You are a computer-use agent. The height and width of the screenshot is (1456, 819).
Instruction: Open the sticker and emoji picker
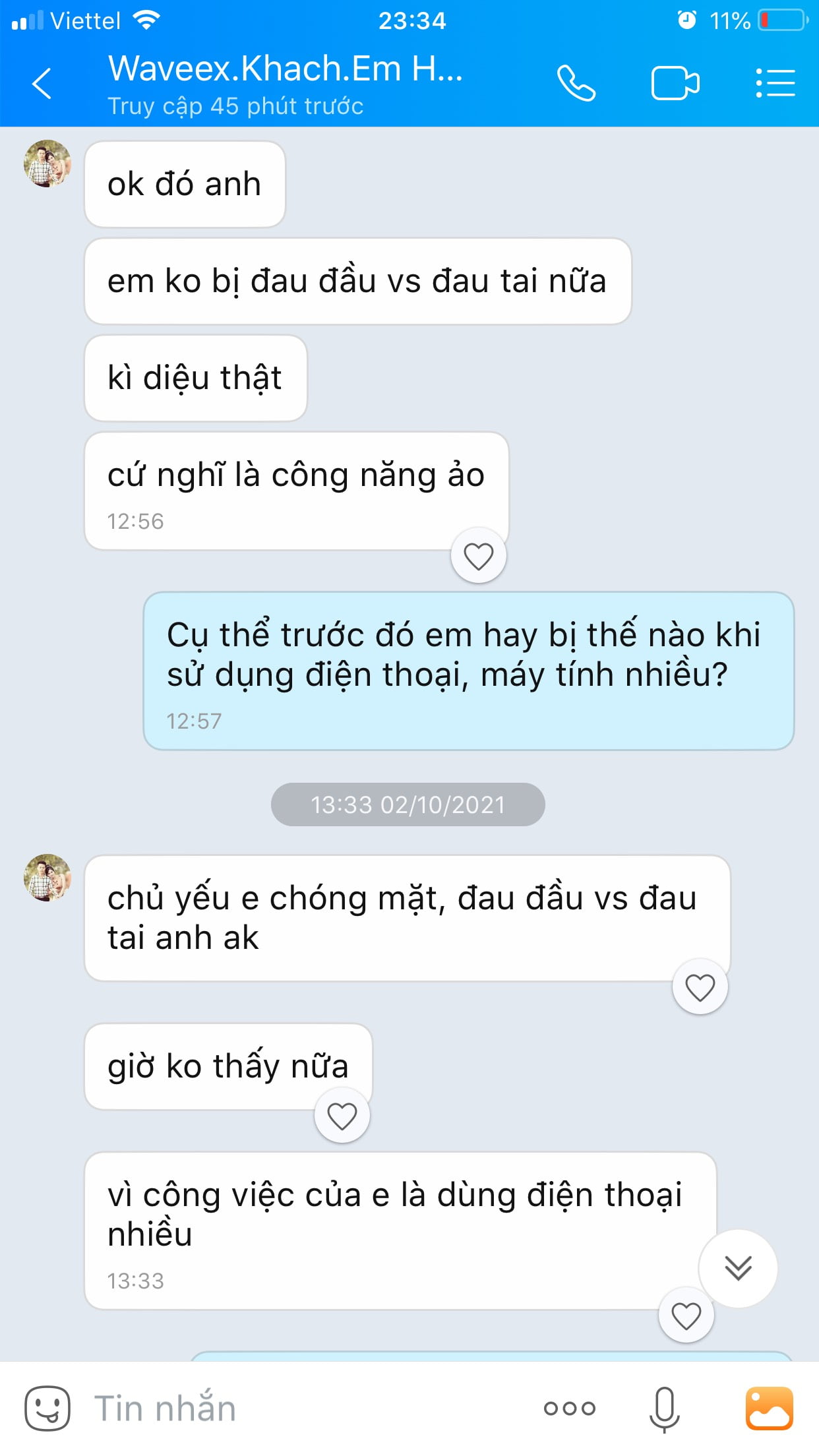pyautogui.click(x=47, y=1408)
